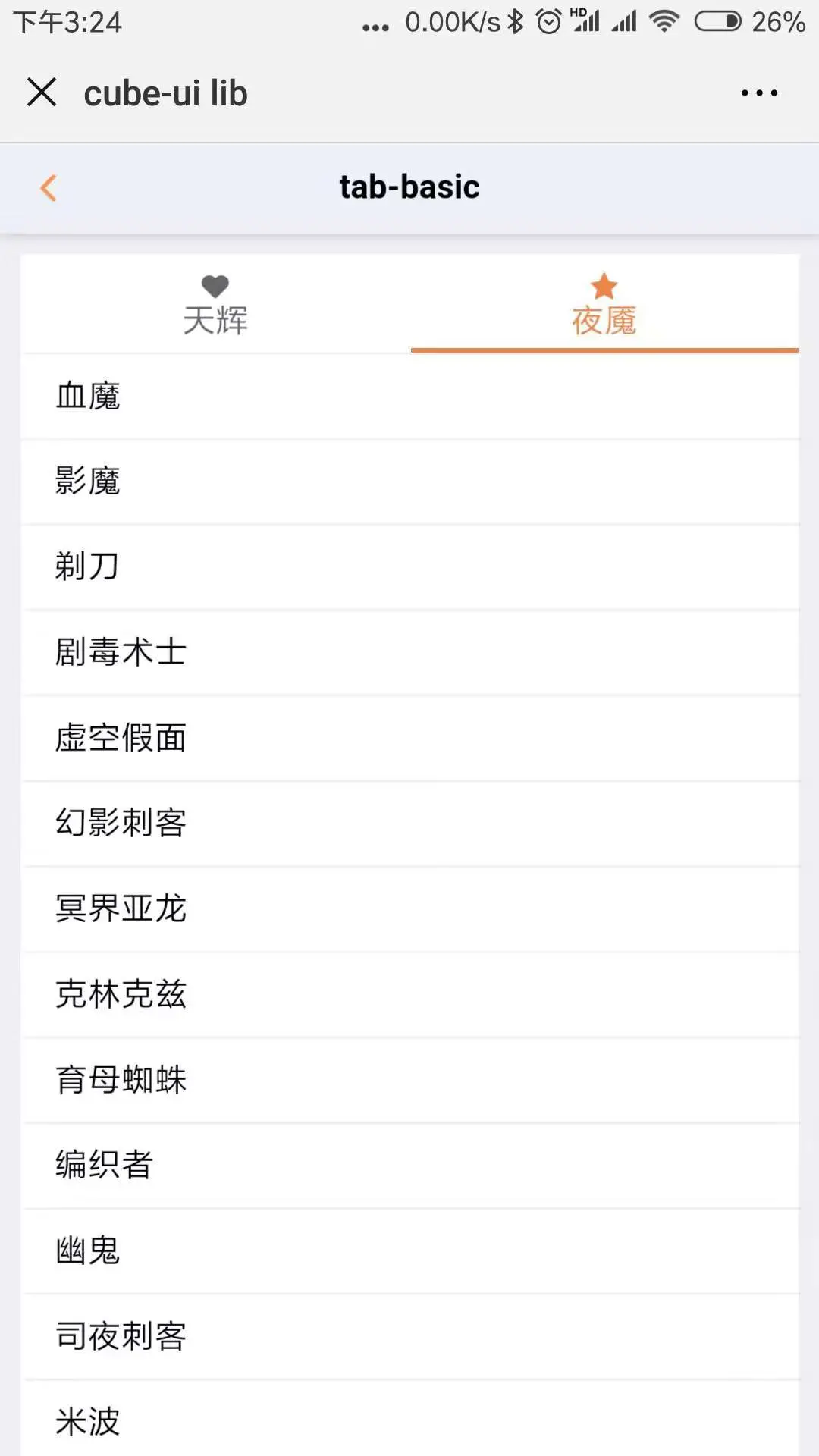Switch to the 天辉 tab
The image size is (819, 1456).
tap(215, 306)
